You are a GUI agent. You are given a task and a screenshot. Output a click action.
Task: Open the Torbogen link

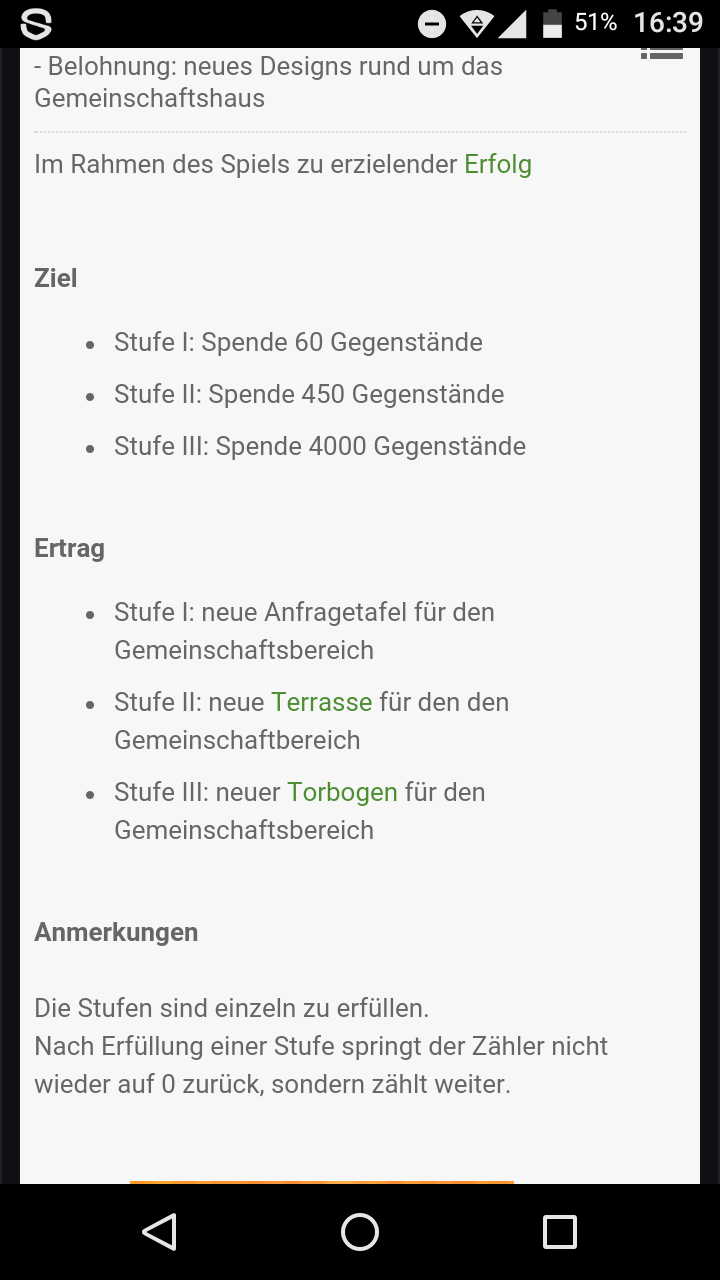(x=342, y=793)
